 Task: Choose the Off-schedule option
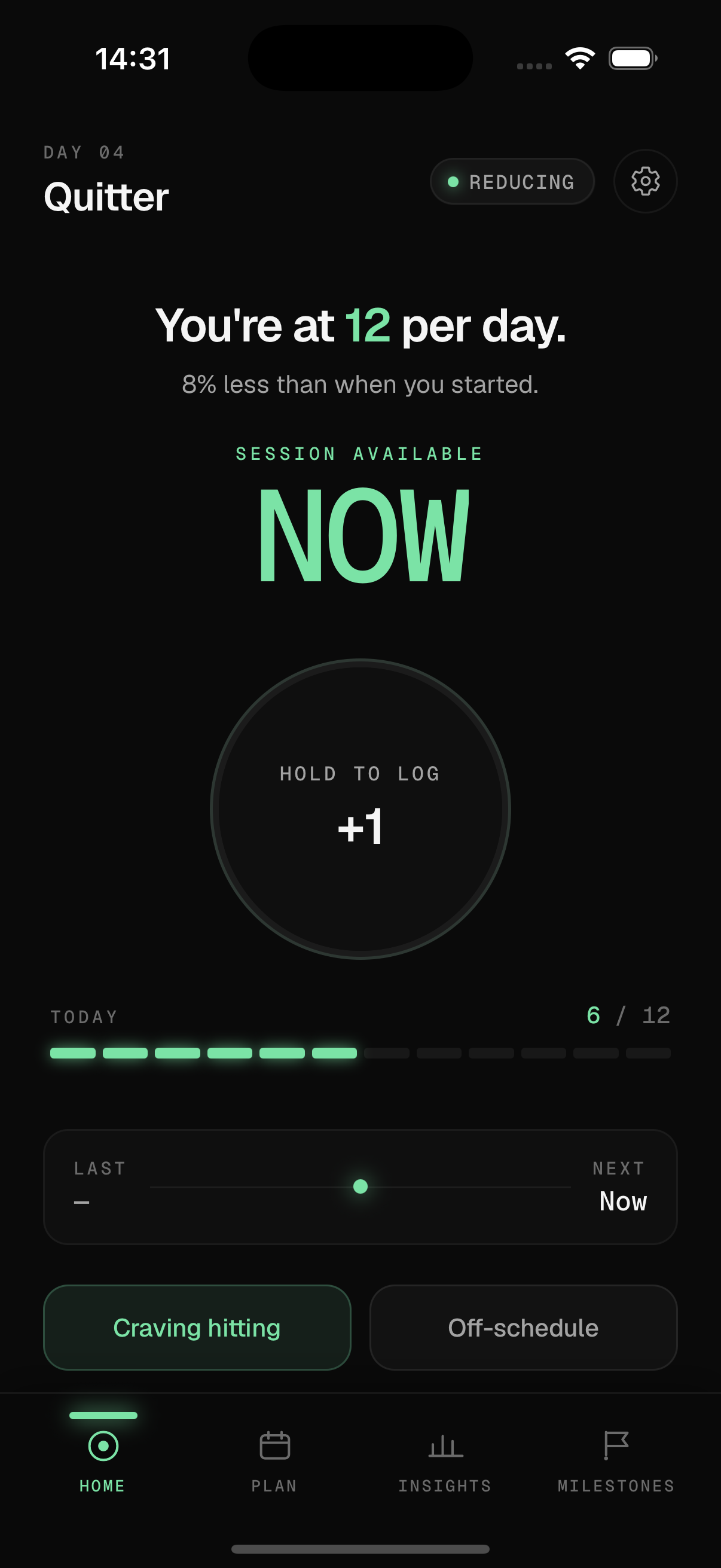pos(523,1328)
